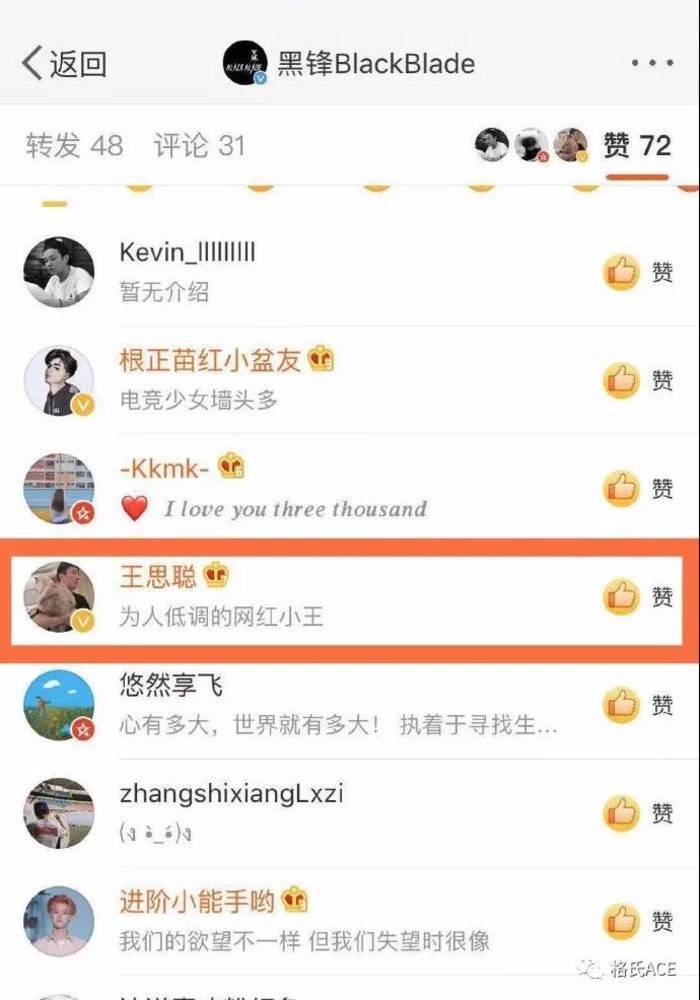Switch to the 评论 31 tab

pos(199,146)
